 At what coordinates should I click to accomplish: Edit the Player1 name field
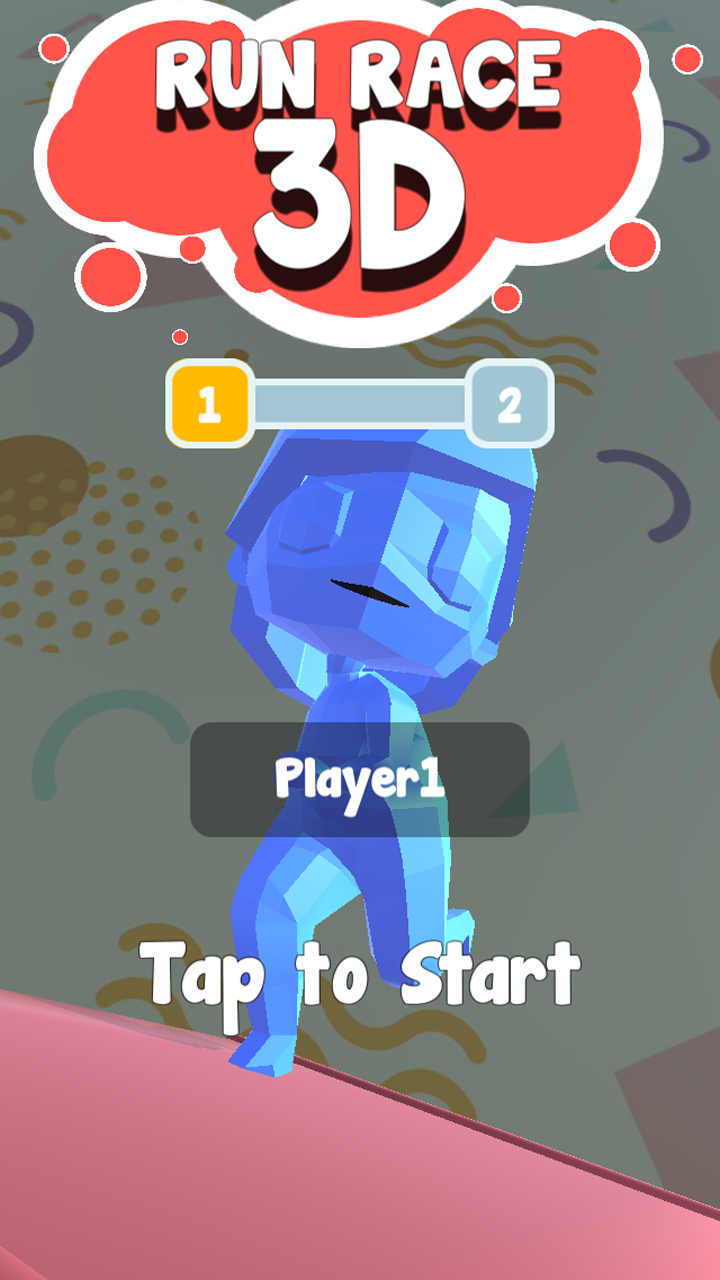[360, 779]
